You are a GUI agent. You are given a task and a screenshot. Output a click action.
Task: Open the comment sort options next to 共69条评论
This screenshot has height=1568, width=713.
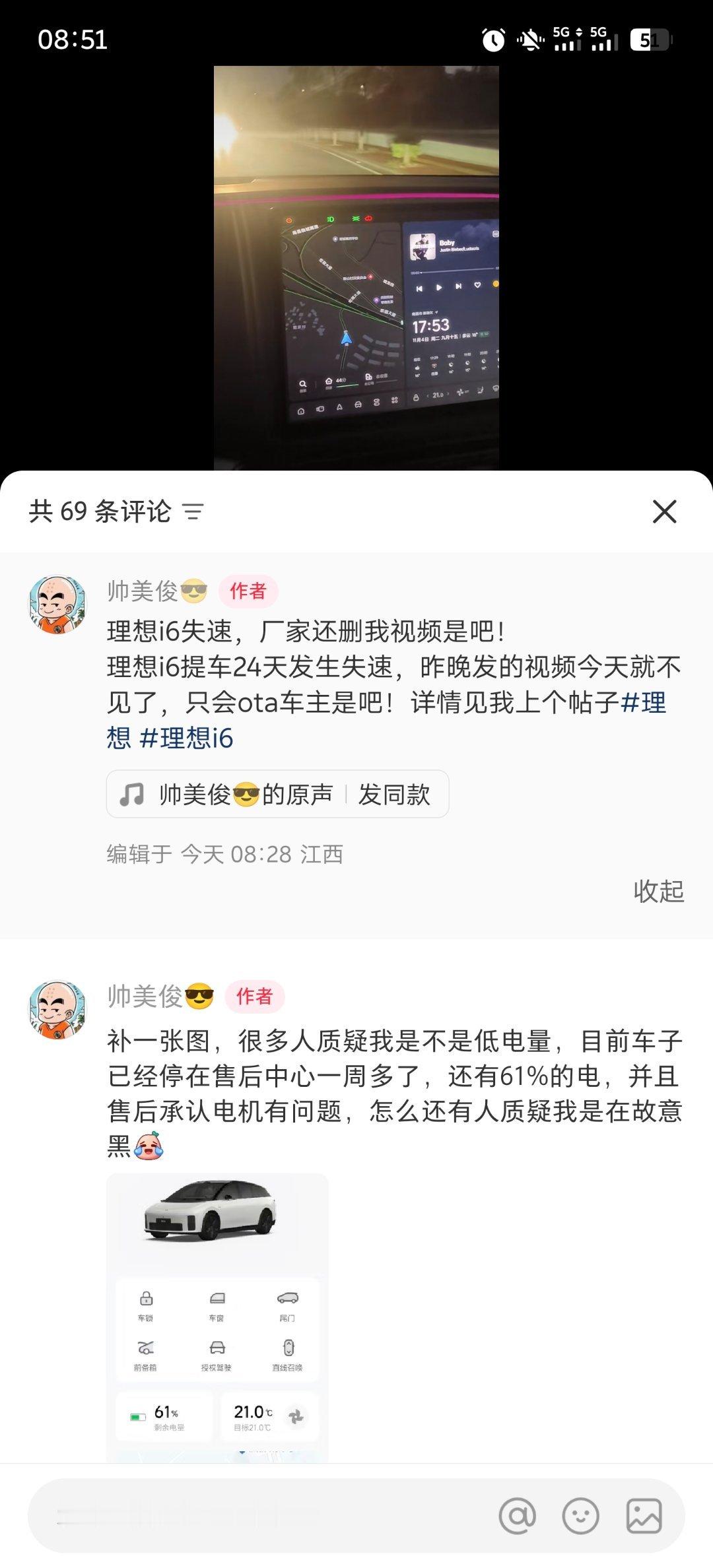click(x=192, y=511)
